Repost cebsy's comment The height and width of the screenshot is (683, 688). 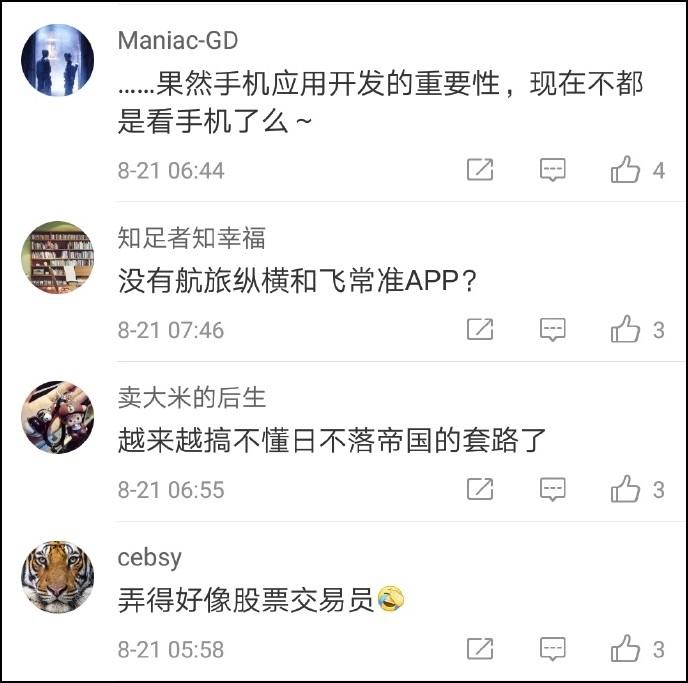pos(481,649)
